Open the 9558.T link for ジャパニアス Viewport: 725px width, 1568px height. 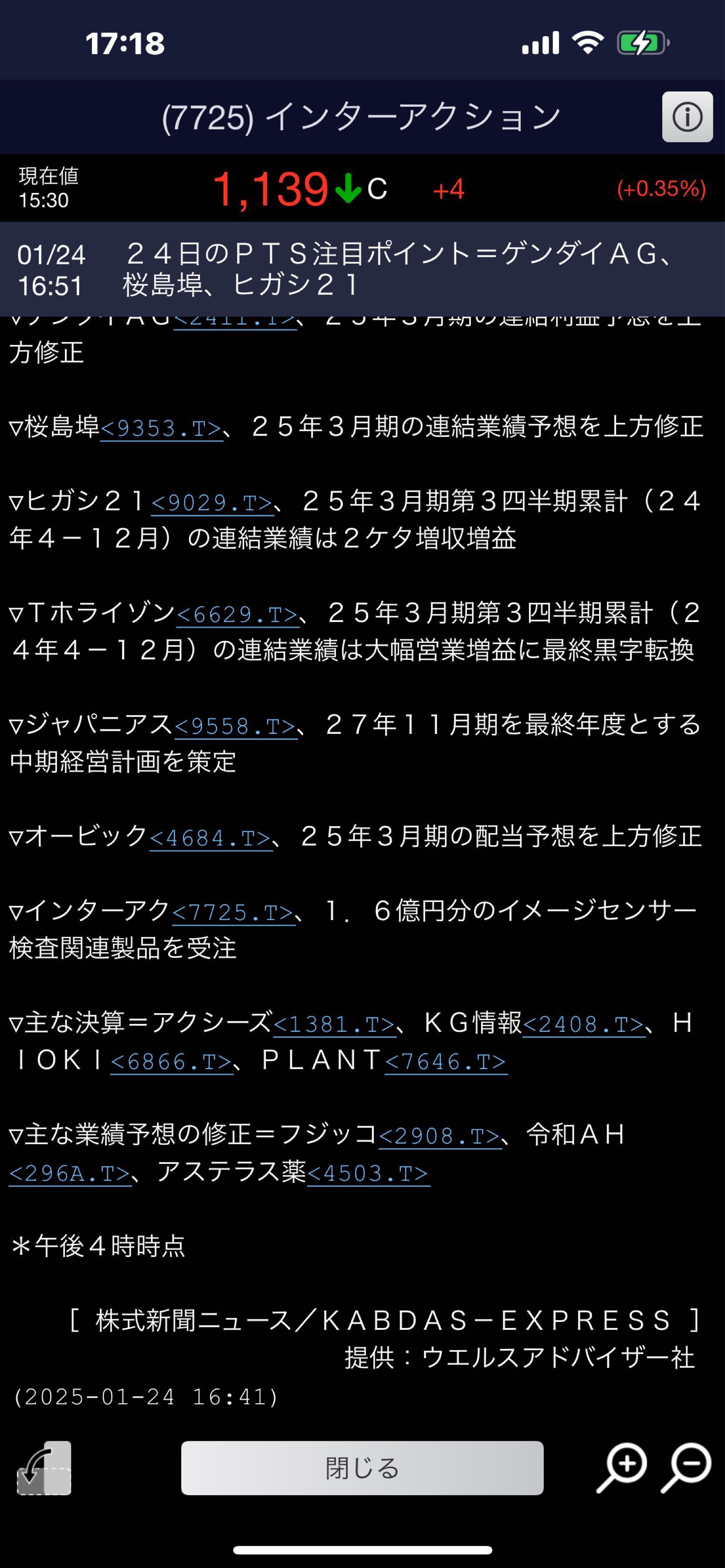tap(237, 728)
